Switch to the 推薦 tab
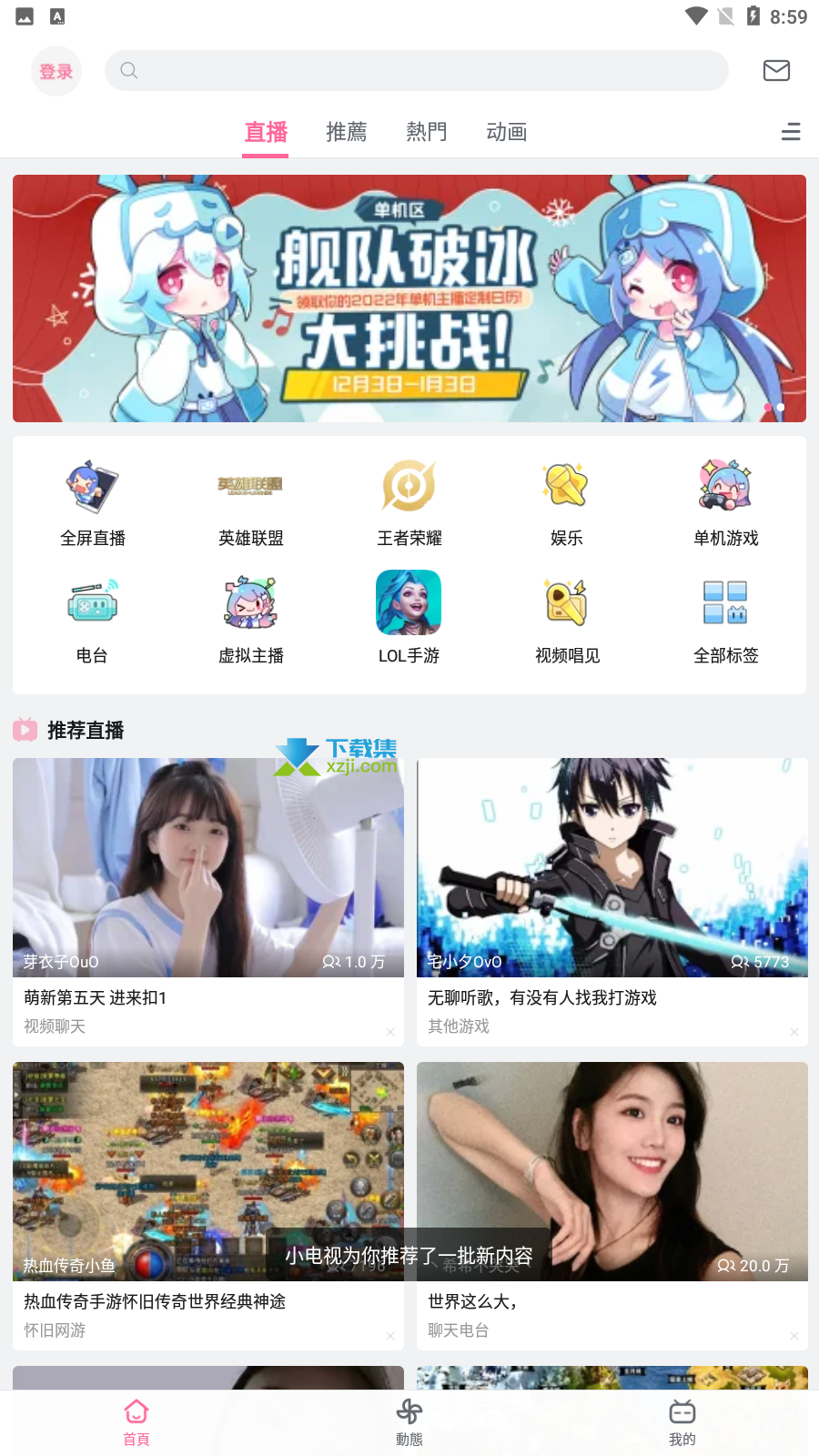819x1456 pixels. pos(347,132)
